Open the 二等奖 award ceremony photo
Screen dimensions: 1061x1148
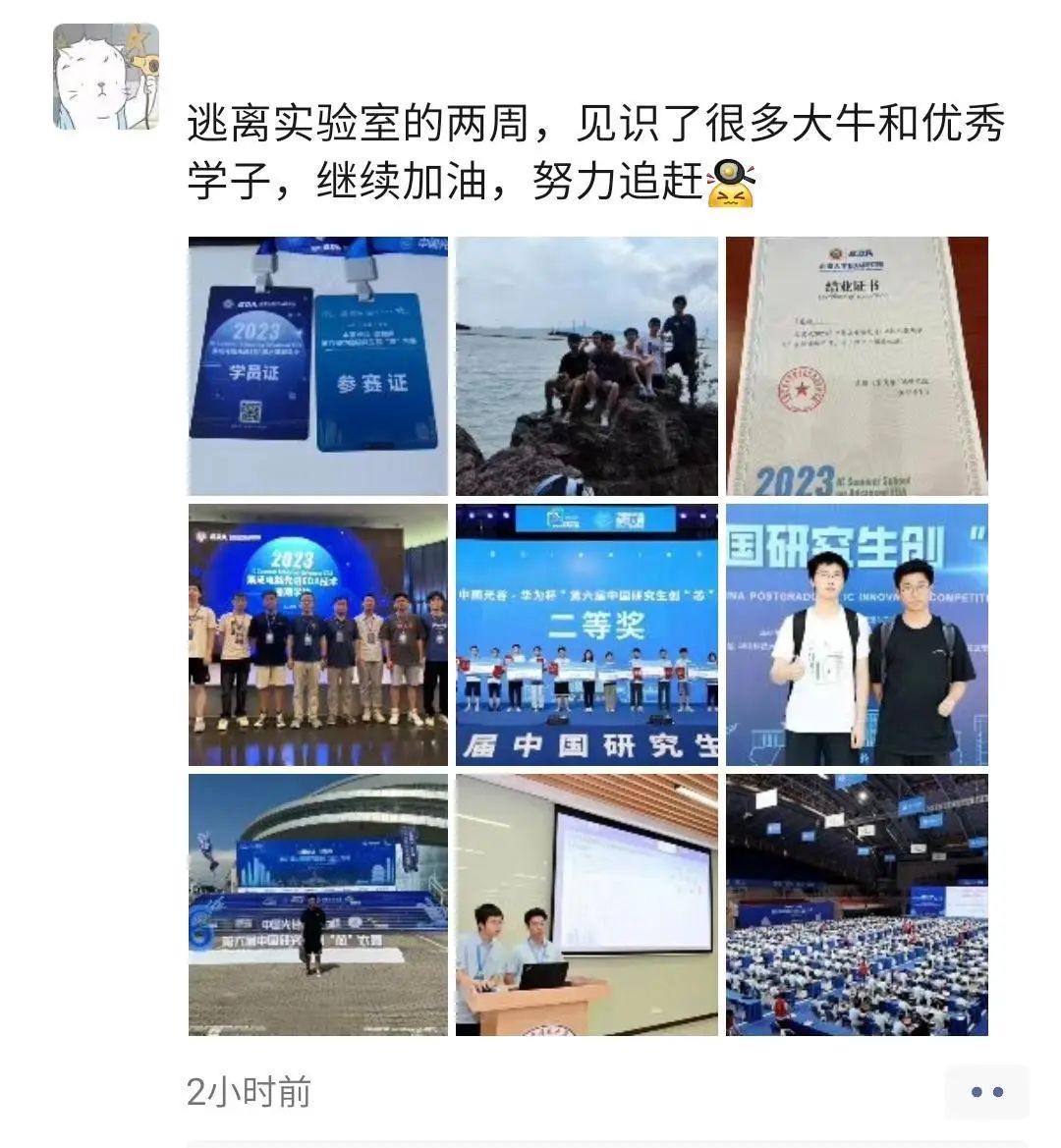tap(586, 634)
